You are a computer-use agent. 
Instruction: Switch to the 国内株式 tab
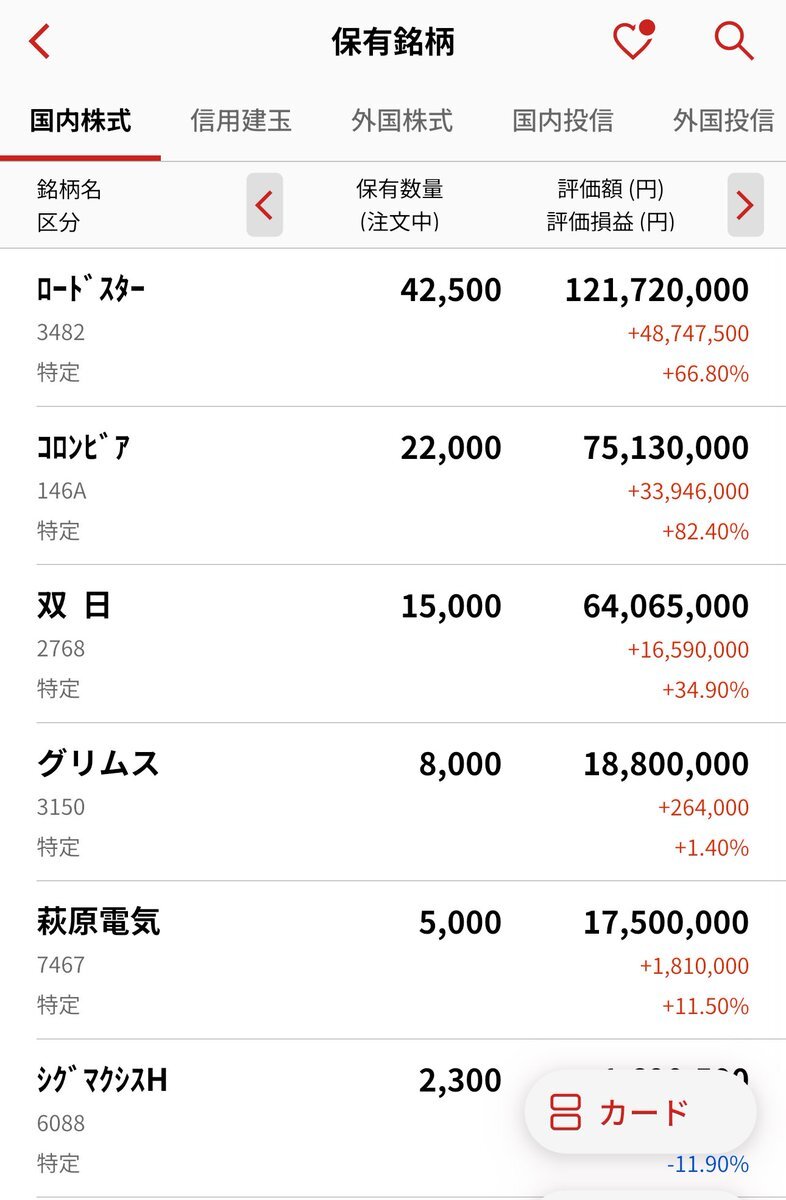click(x=80, y=120)
